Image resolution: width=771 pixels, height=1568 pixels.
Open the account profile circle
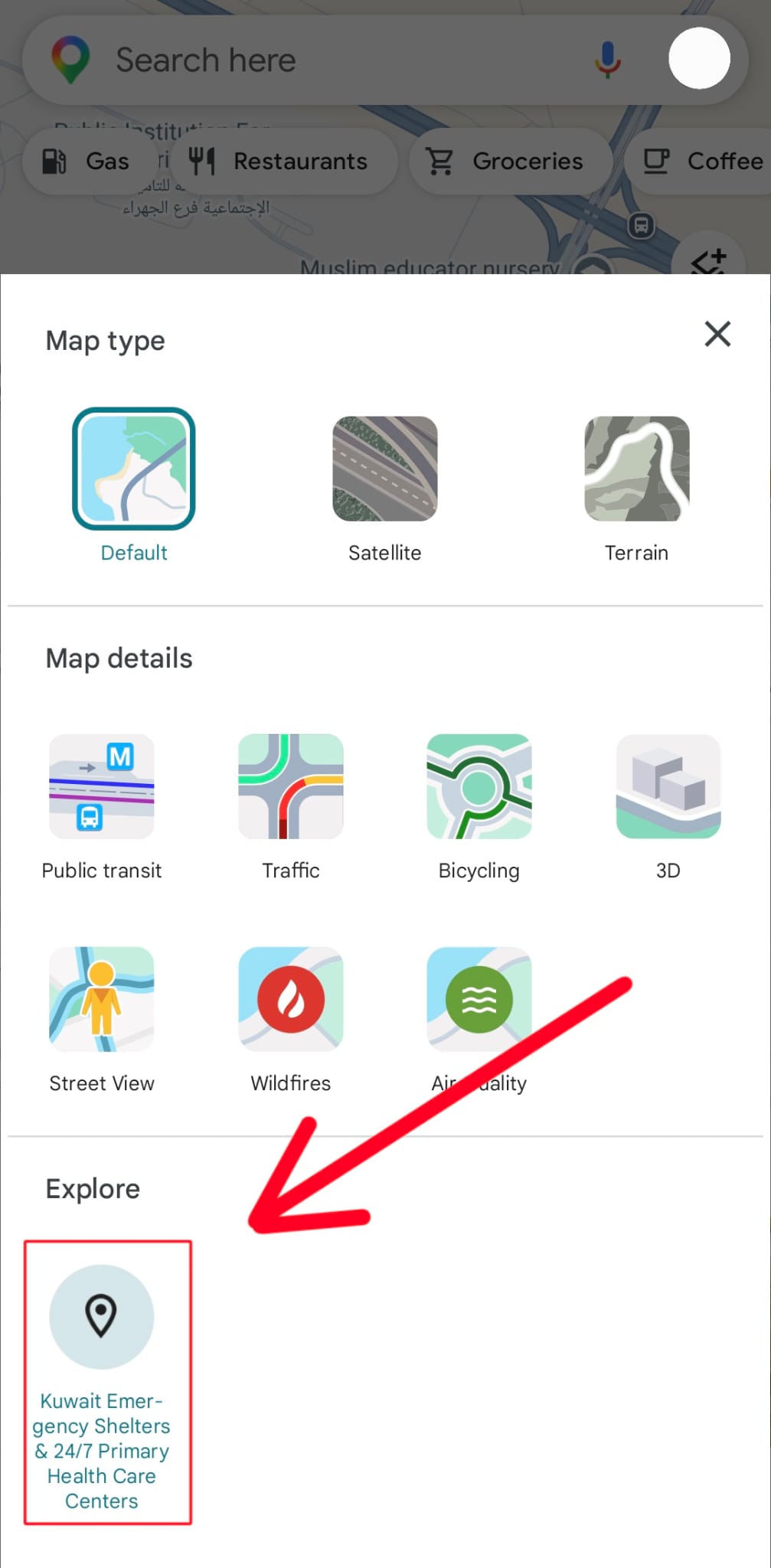point(699,59)
